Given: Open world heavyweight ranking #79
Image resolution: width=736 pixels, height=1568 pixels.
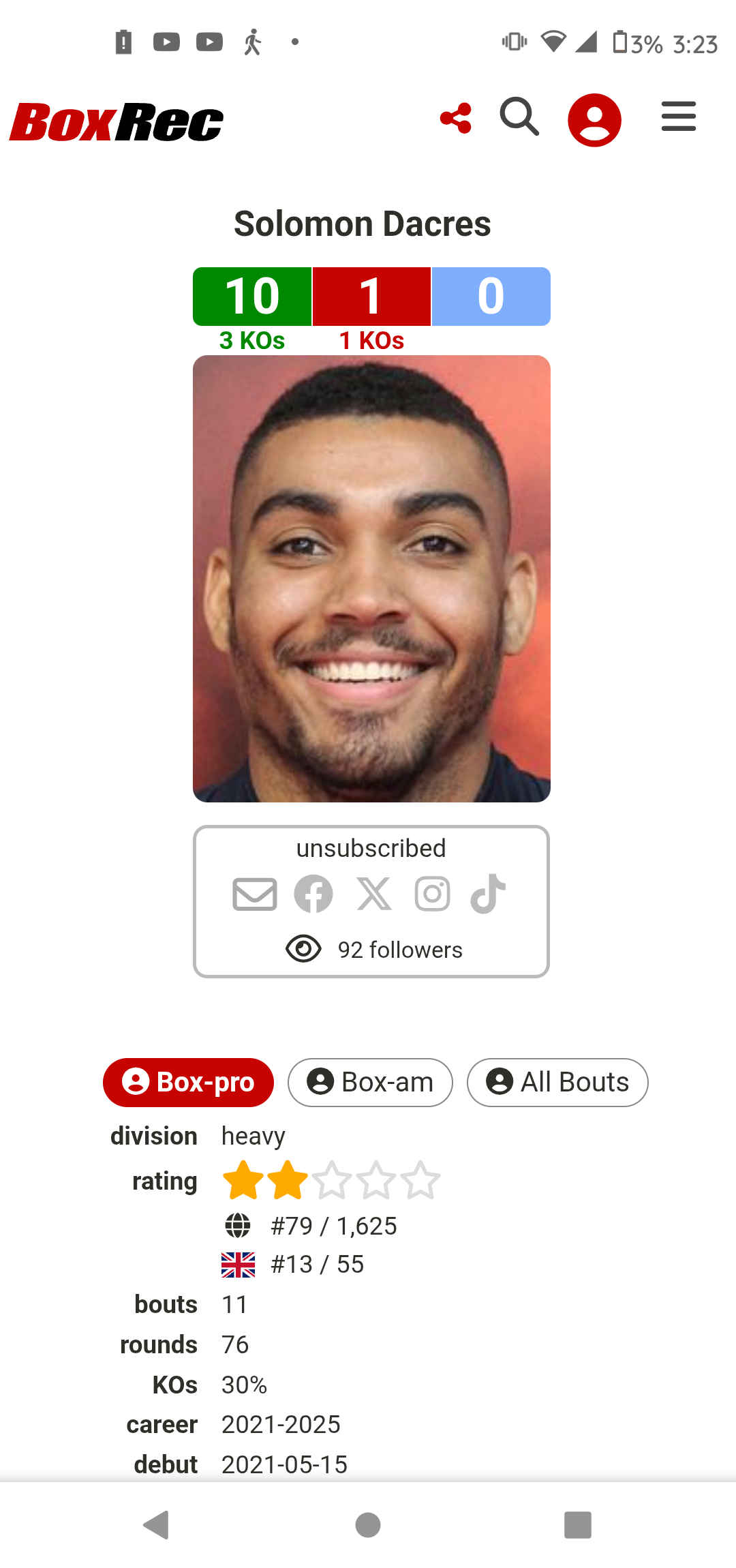Looking at the screenshot, I should tap(333, 1226).
